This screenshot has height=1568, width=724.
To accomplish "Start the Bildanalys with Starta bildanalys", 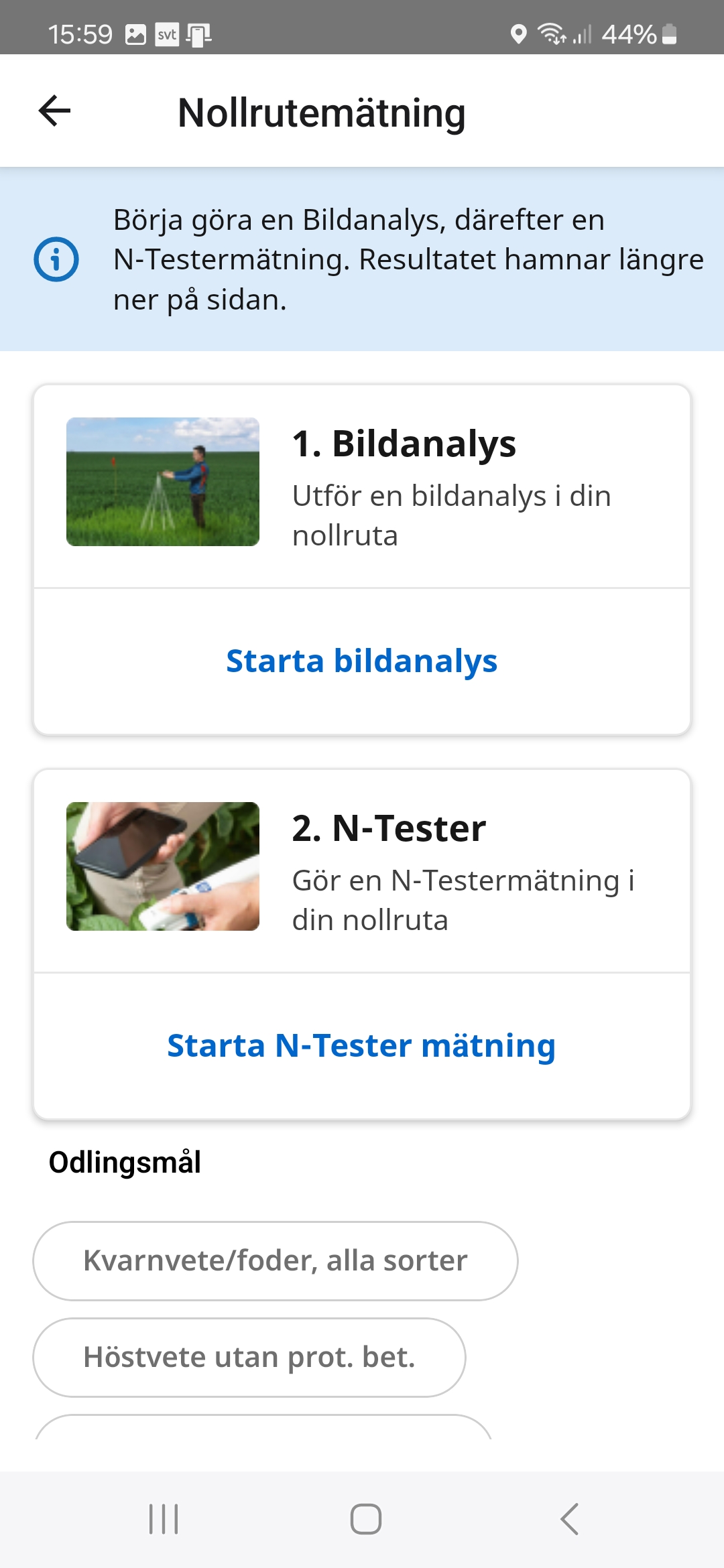I will pyautogui.click(x=361, y=661).
